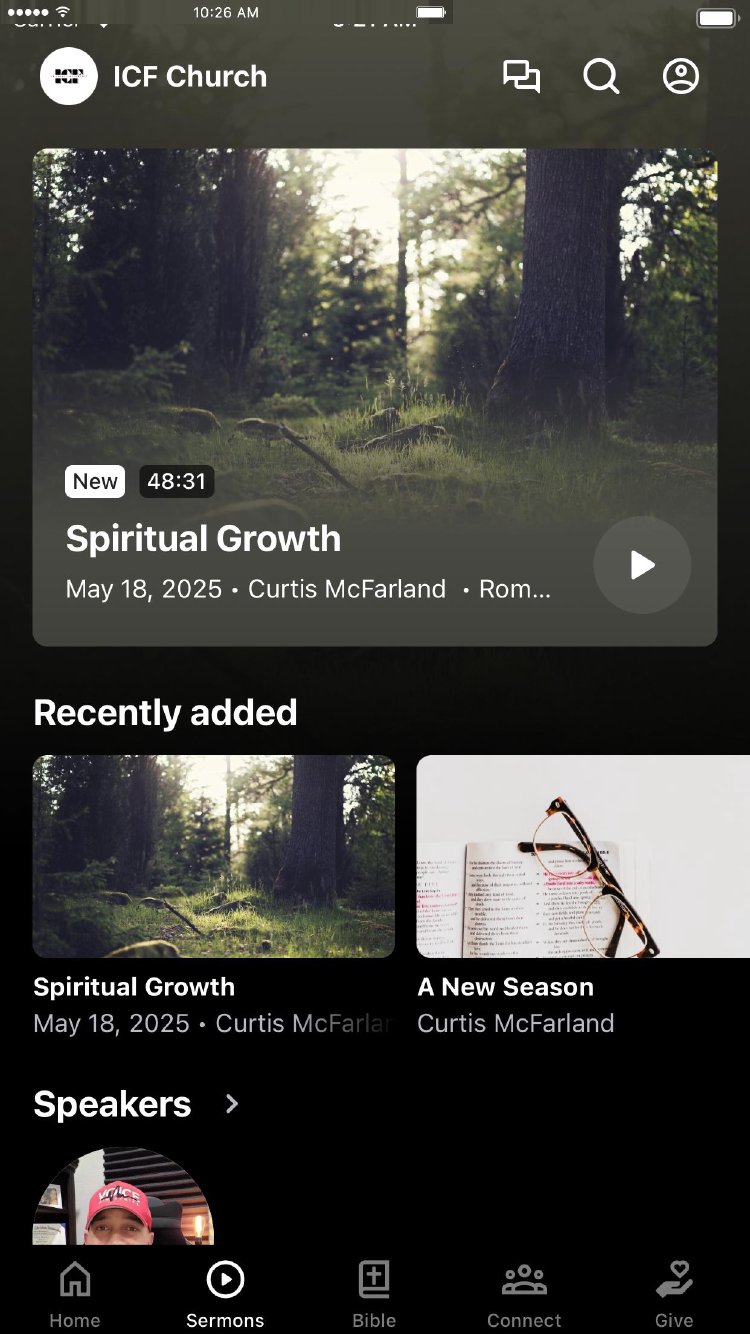Switch to the Connect tab
The width and height of the screenshot is (750, 1334).
[524, 1294]
